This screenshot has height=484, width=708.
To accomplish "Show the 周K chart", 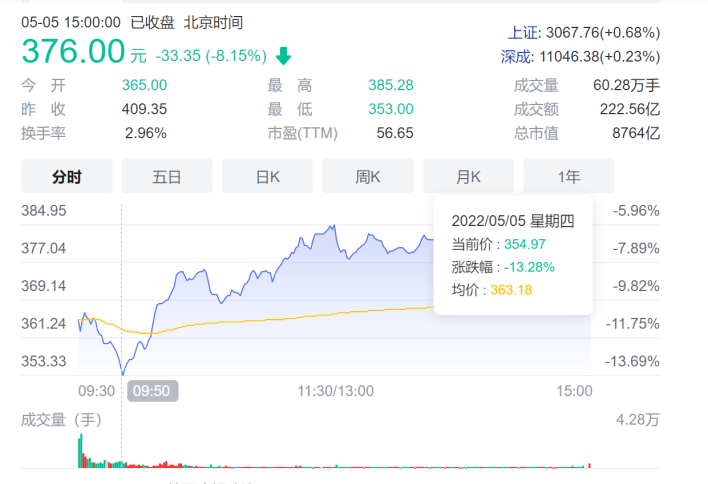I will point(368,177).
